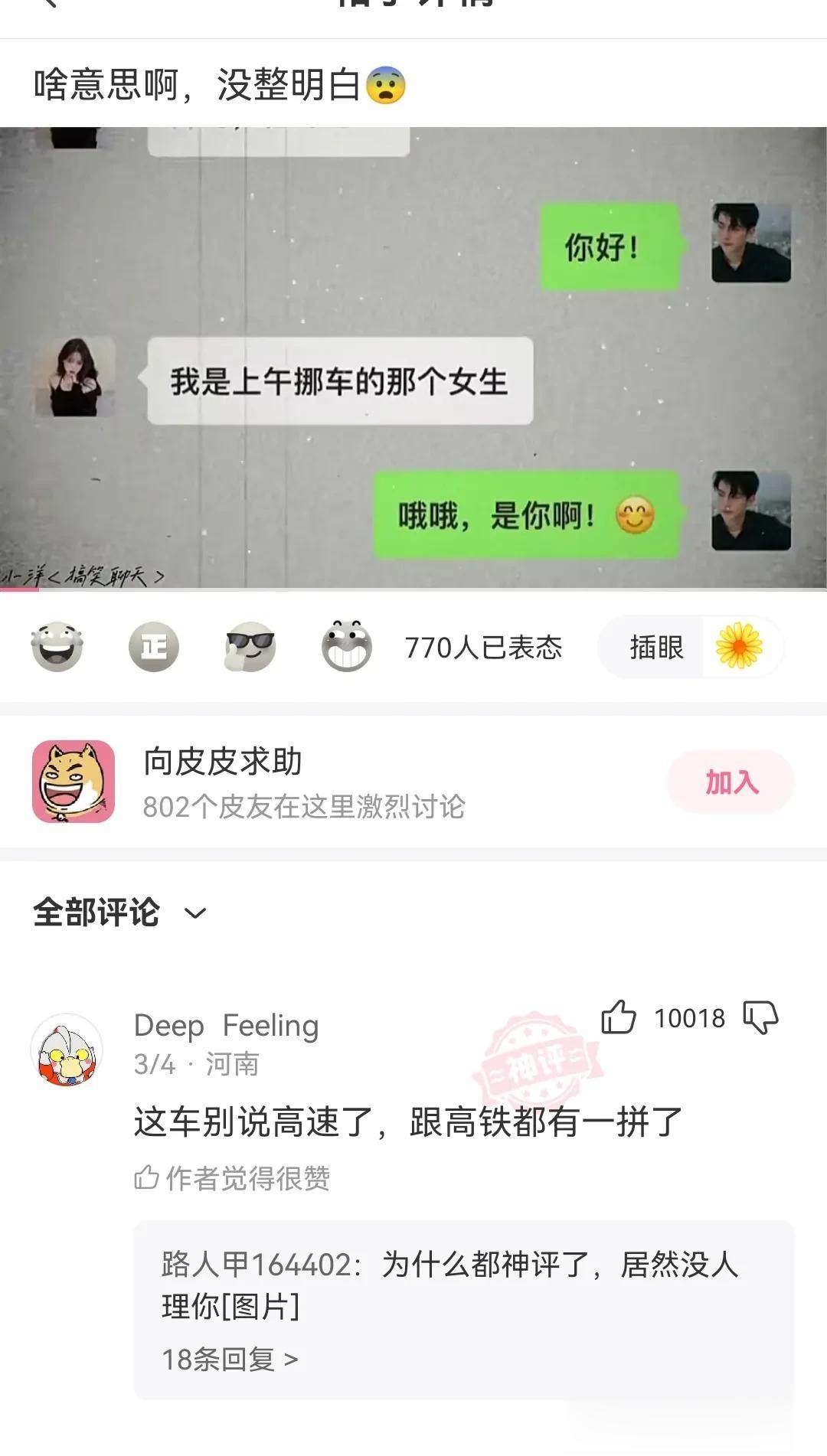827x1456 pixels.
Task: Open the chat screenshot post image
Action: click(413, 358)
